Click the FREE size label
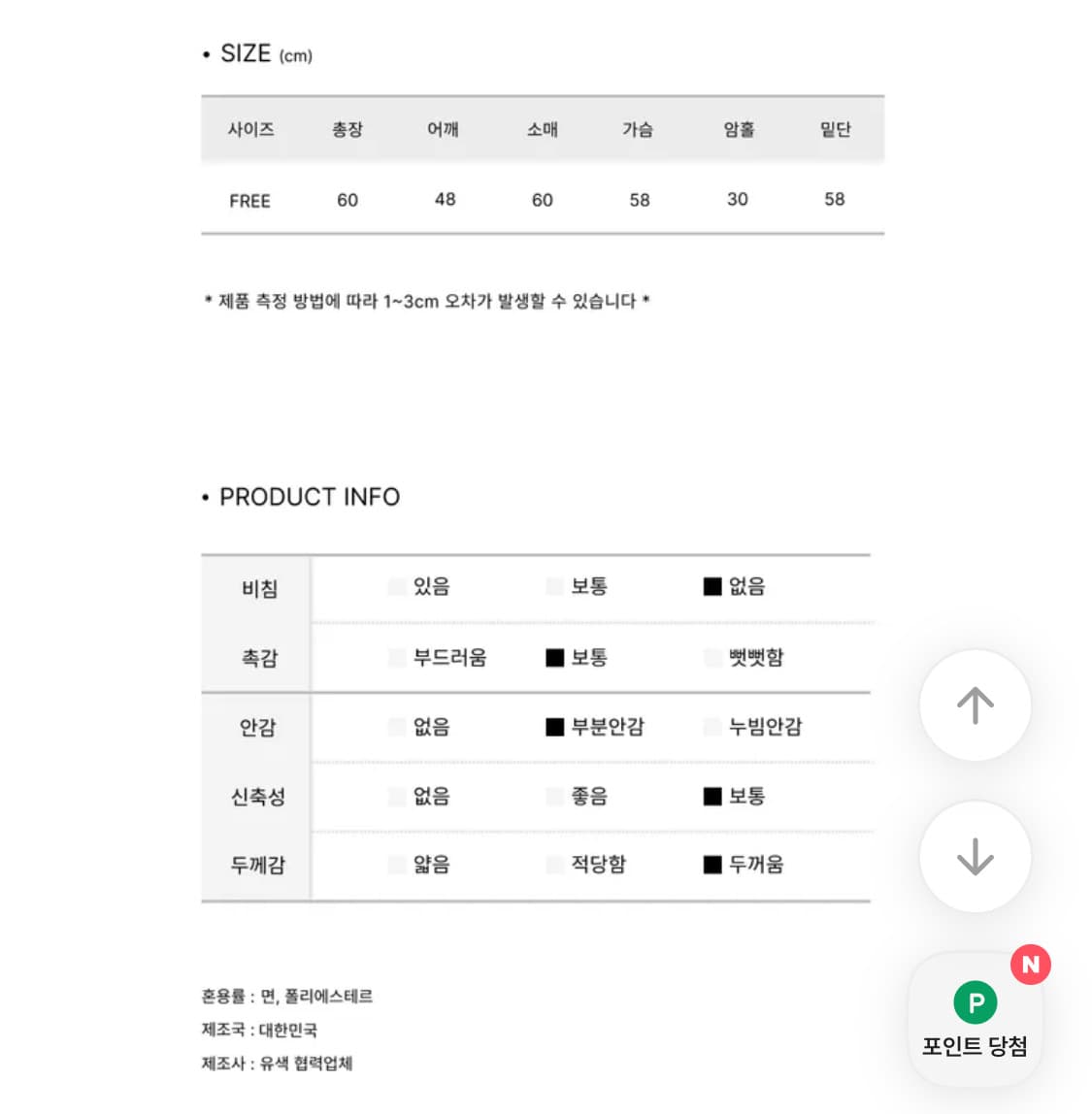Viewport: 1092px width, 1114px height. pyautogui.click(x=250, y=200)
